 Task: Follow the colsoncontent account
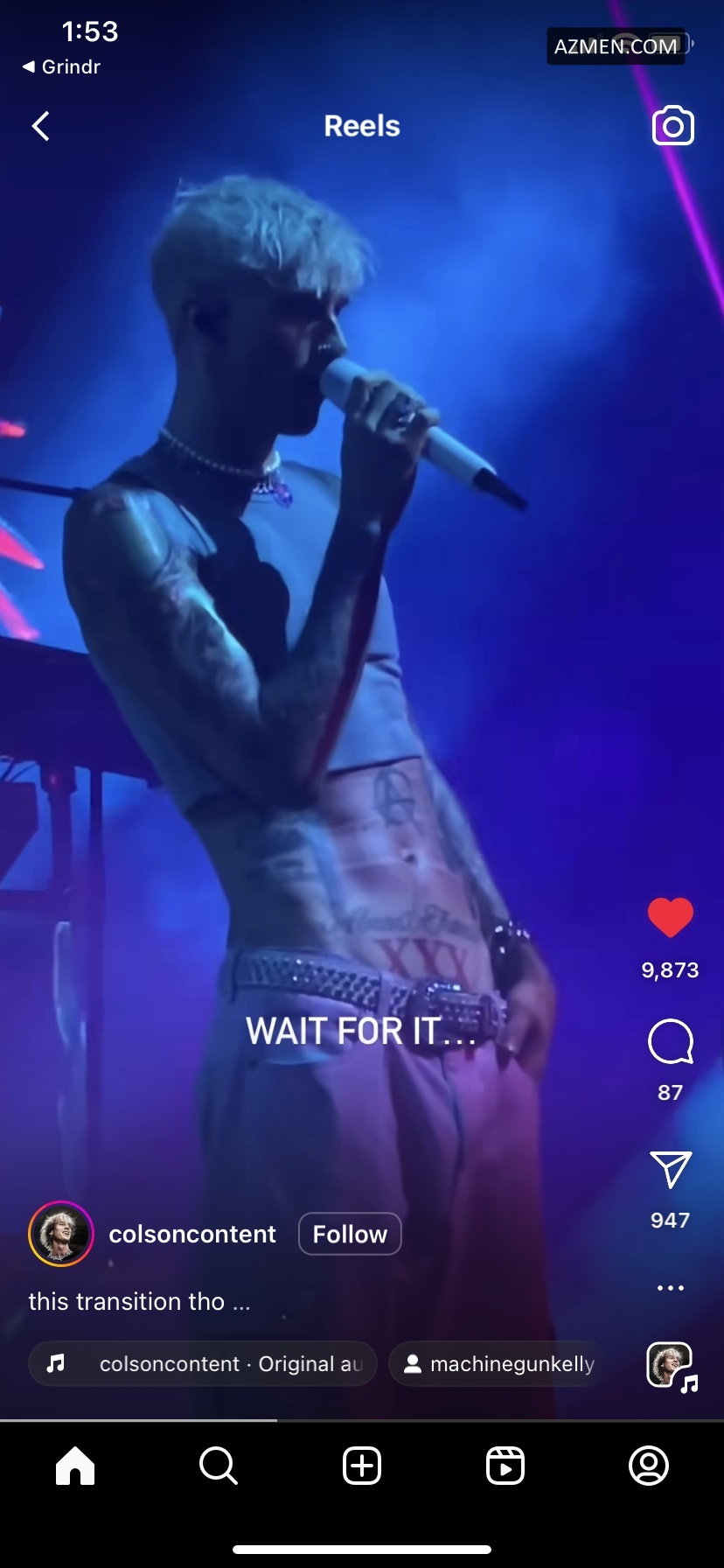(x=350, y=1234)
